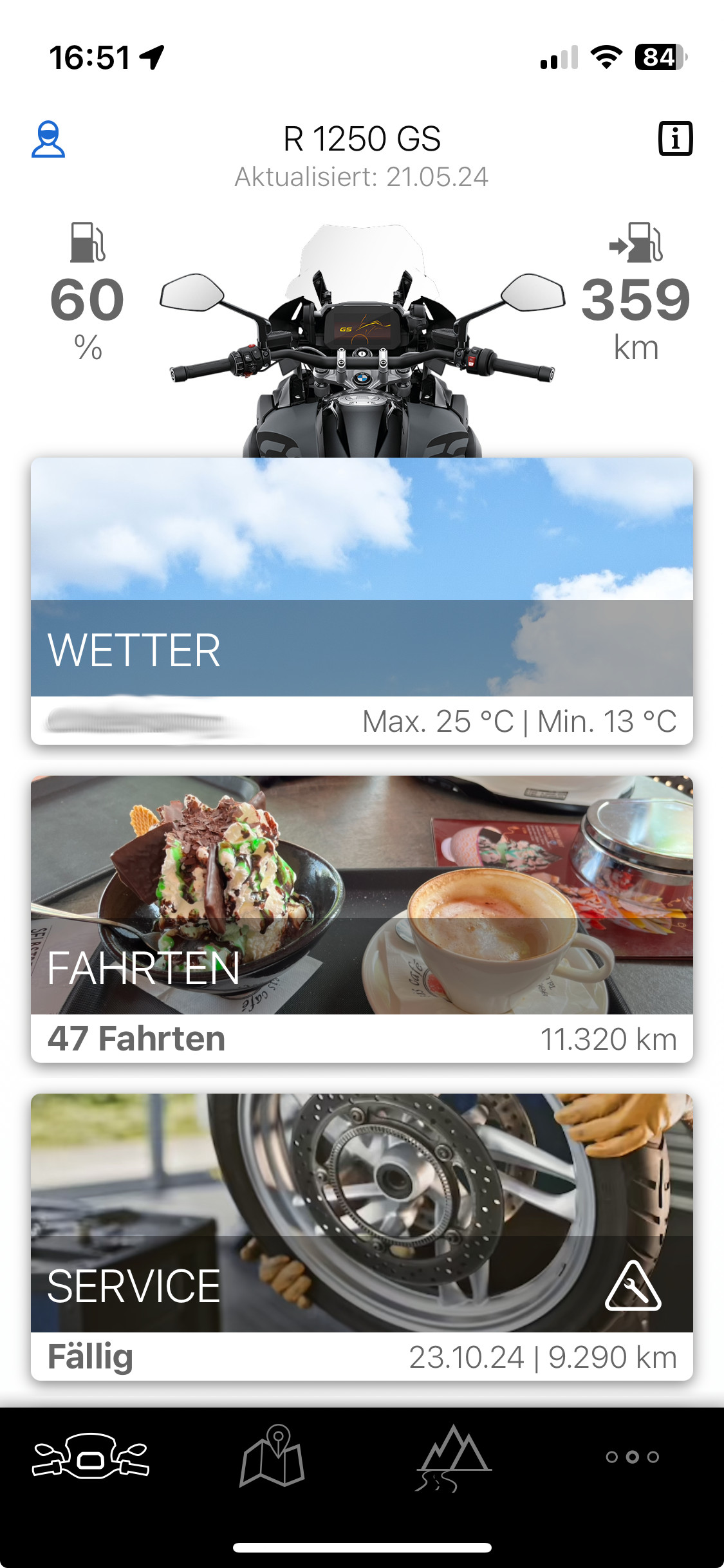The width and height of the screenshot is (724, 1568).
Task: Open the Service card marked Fällig
Action: (x=362, y=1237)
